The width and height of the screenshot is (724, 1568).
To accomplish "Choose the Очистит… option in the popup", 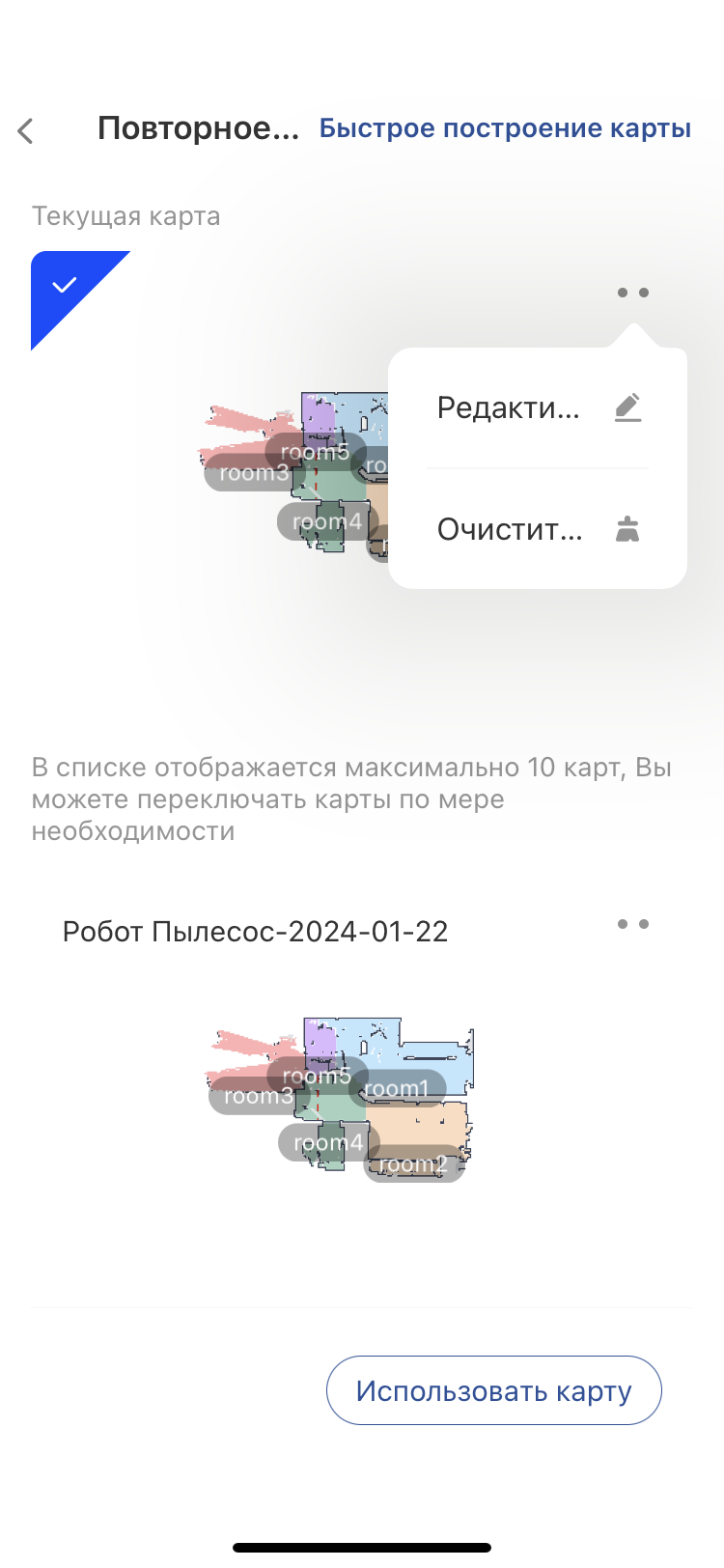I will tap(537, 529).
